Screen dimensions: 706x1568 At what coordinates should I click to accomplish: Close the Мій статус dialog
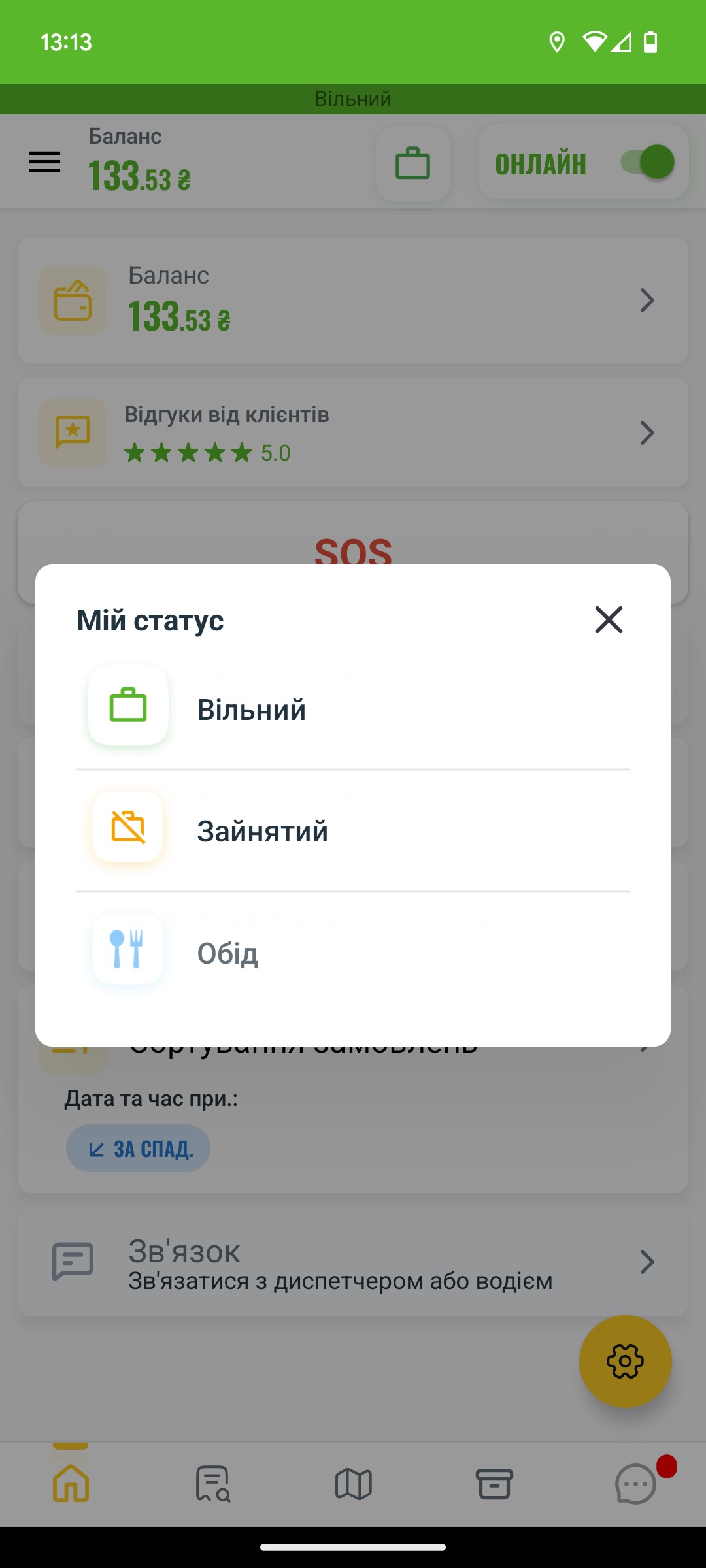coord(609,619)
